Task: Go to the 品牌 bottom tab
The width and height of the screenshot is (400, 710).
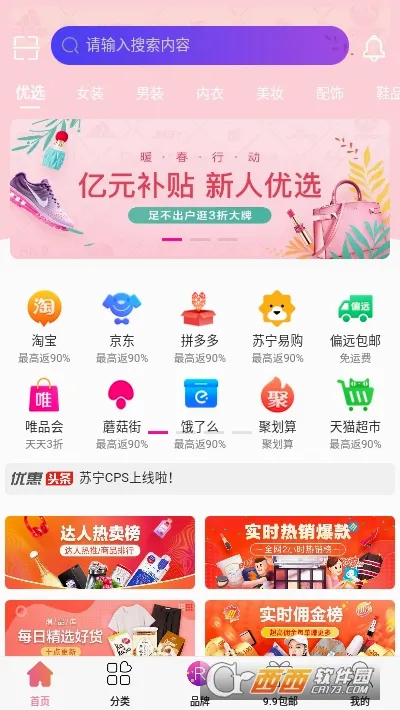Action: (200, 683)
